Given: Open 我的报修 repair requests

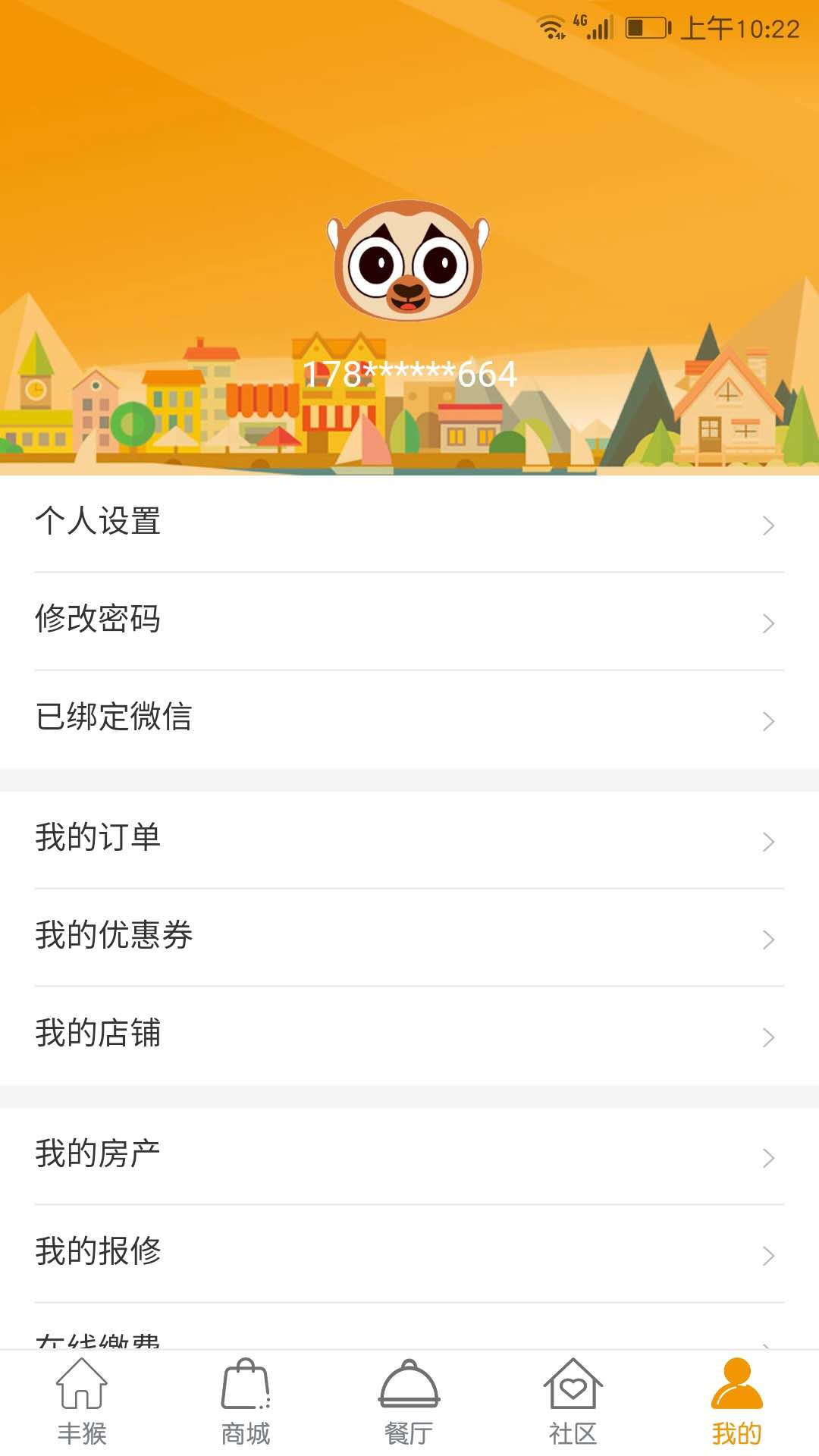Looking at the screenshot, I should pyautogui.click(x=409, y=1253).
